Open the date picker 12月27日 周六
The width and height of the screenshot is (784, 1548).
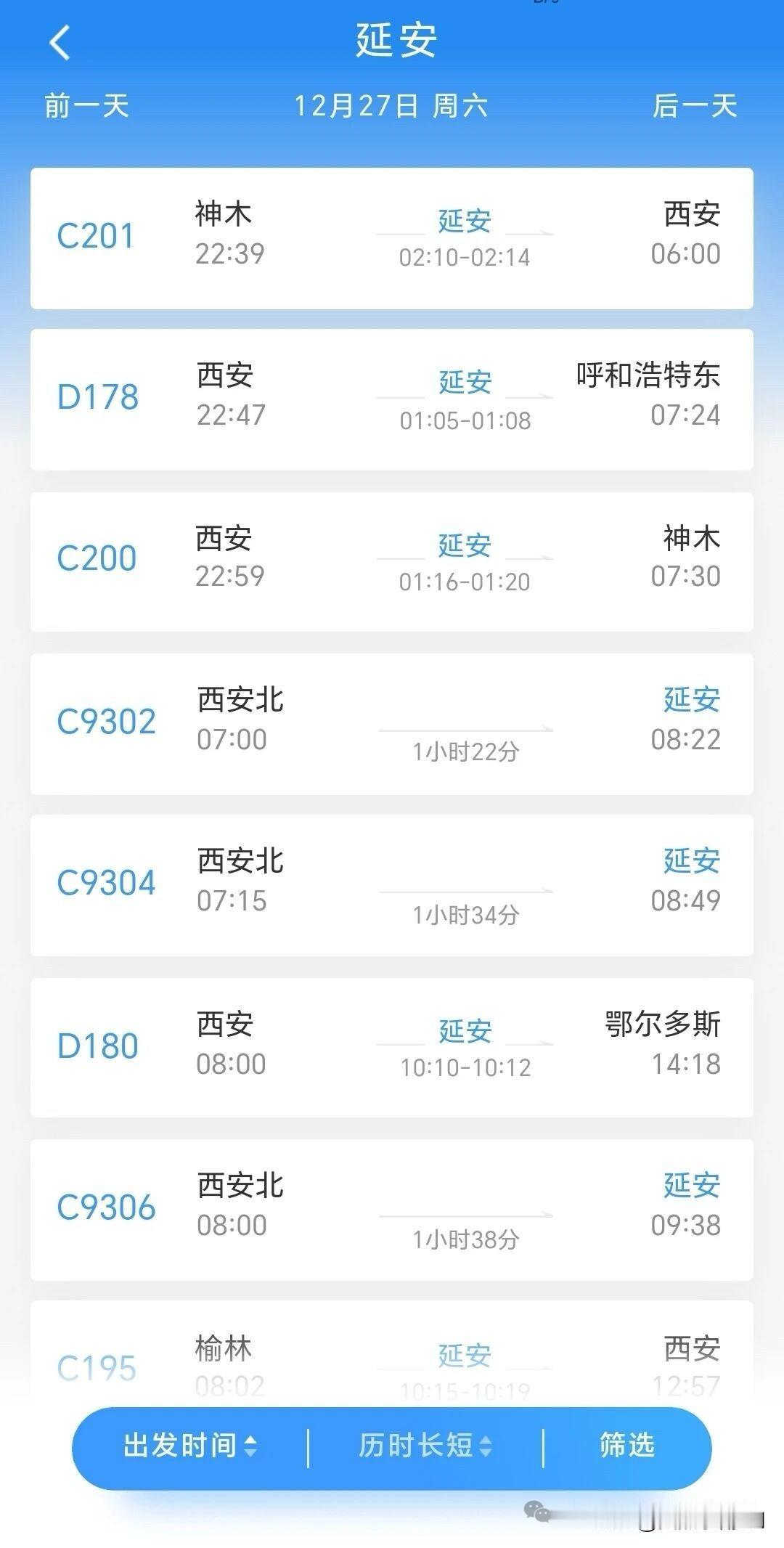391,106
